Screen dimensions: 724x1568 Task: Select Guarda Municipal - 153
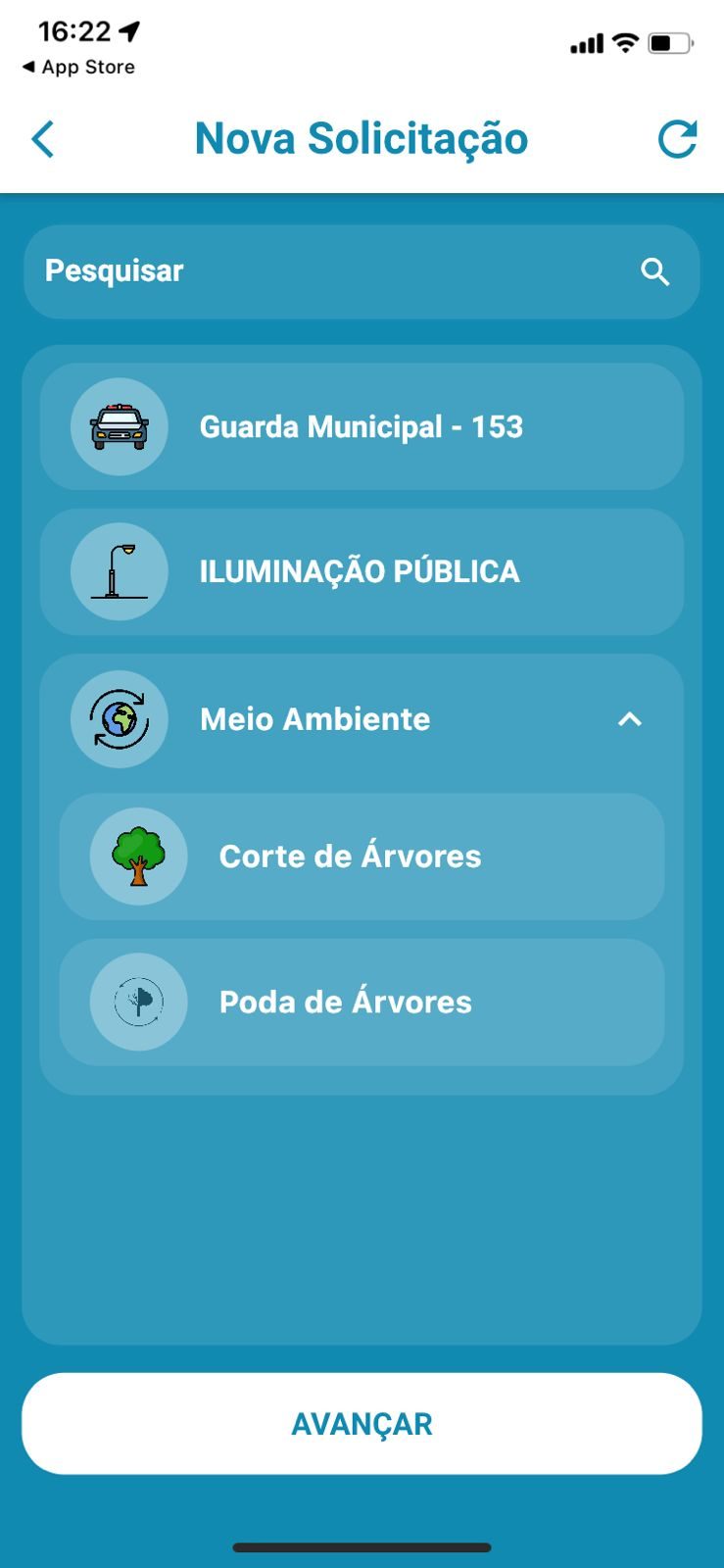(x=362, y=427)
